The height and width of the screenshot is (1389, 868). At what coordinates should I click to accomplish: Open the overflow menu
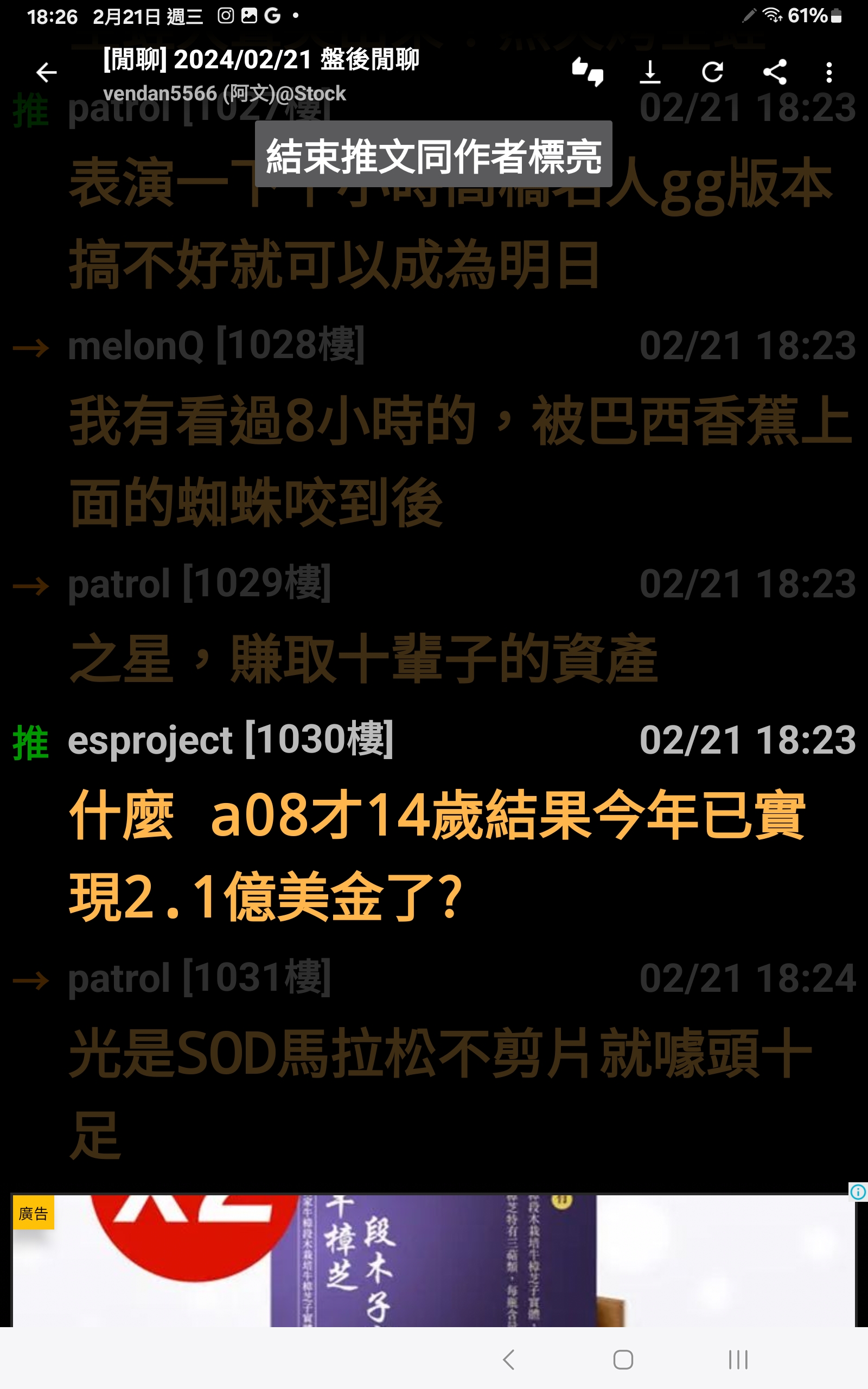[829, 72]
